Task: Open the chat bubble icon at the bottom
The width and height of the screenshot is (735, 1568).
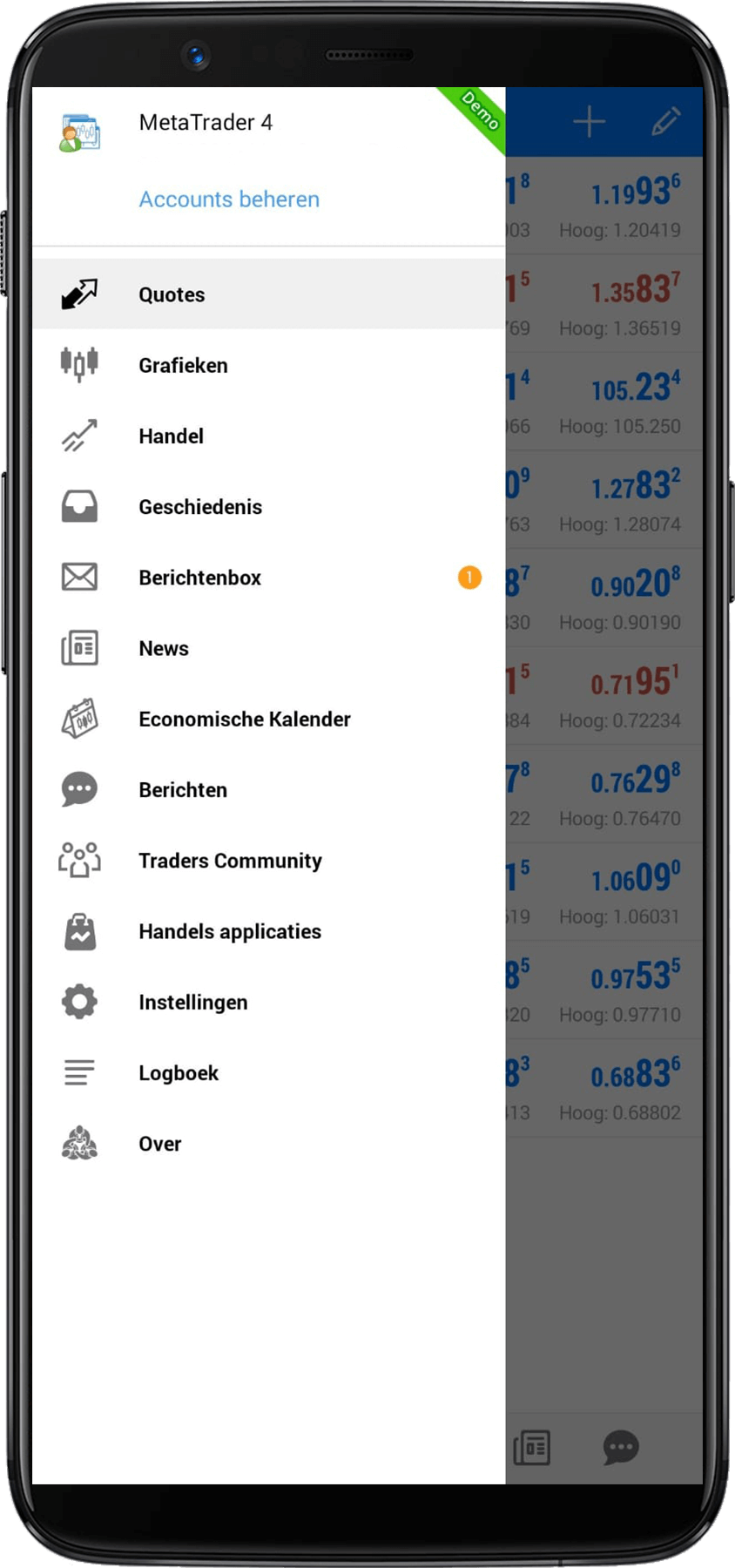Action: pos(621,1448)
